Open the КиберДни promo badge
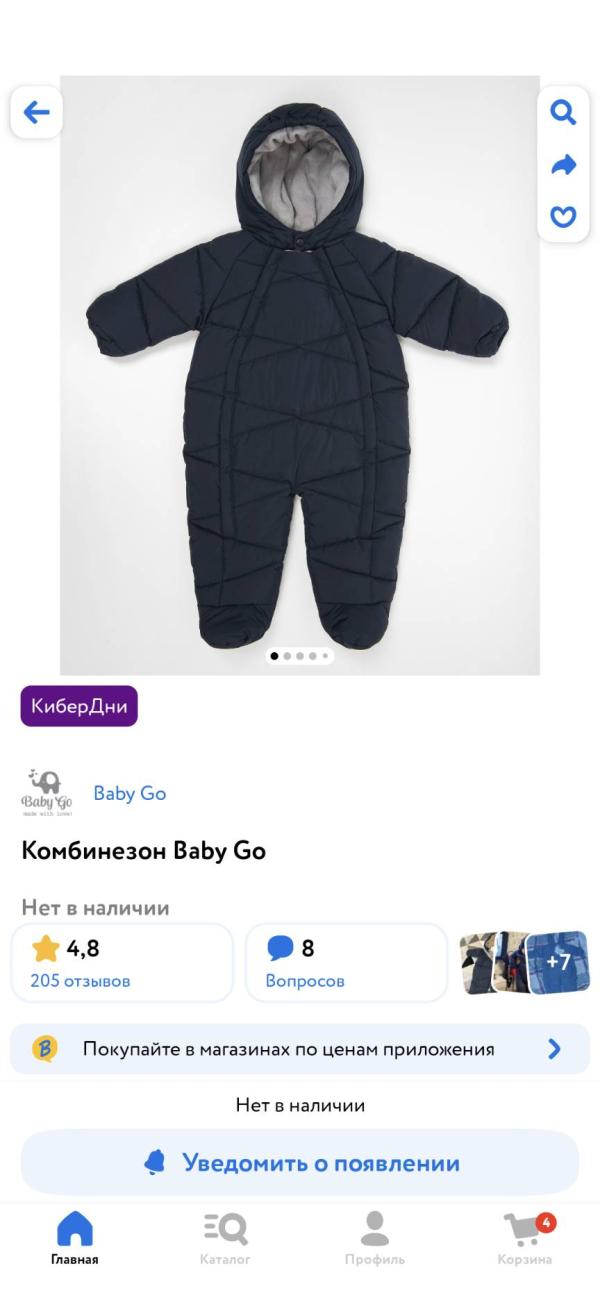Screen dimensions: 600x1299 coord(79,706)
